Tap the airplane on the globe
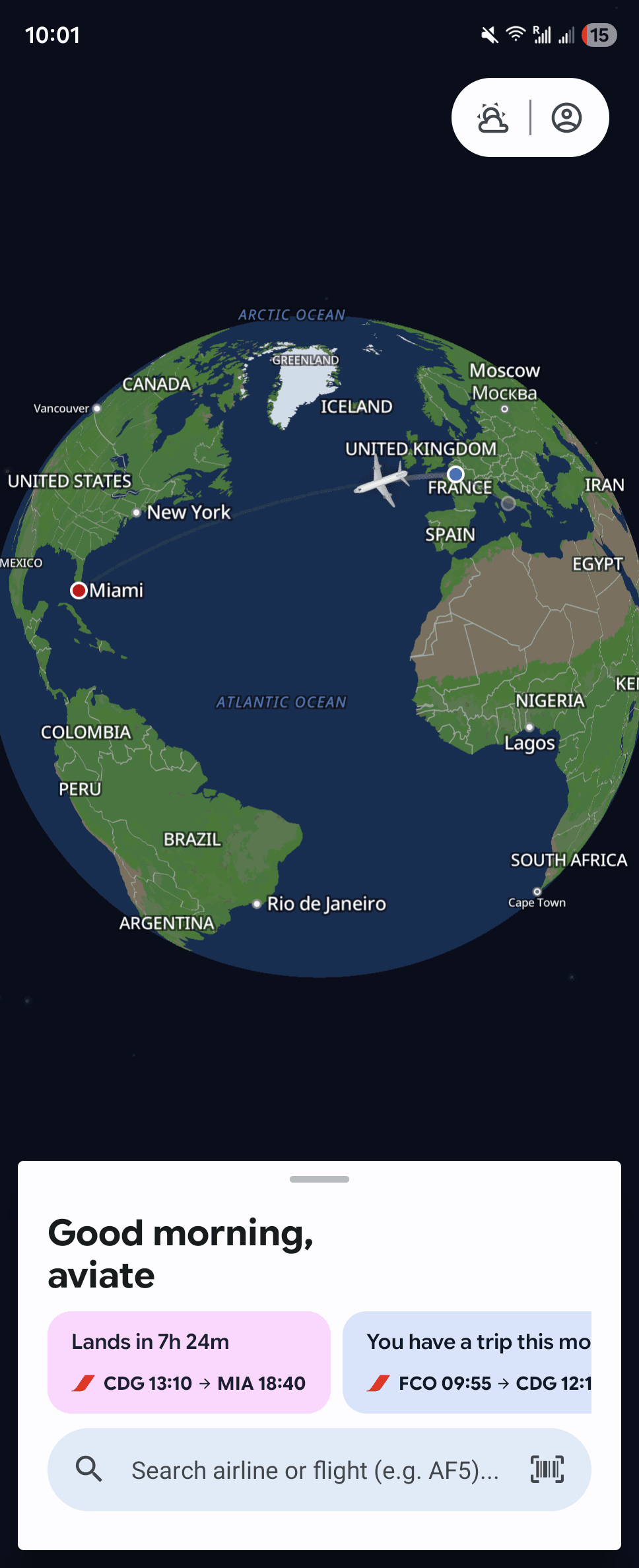 382,481
